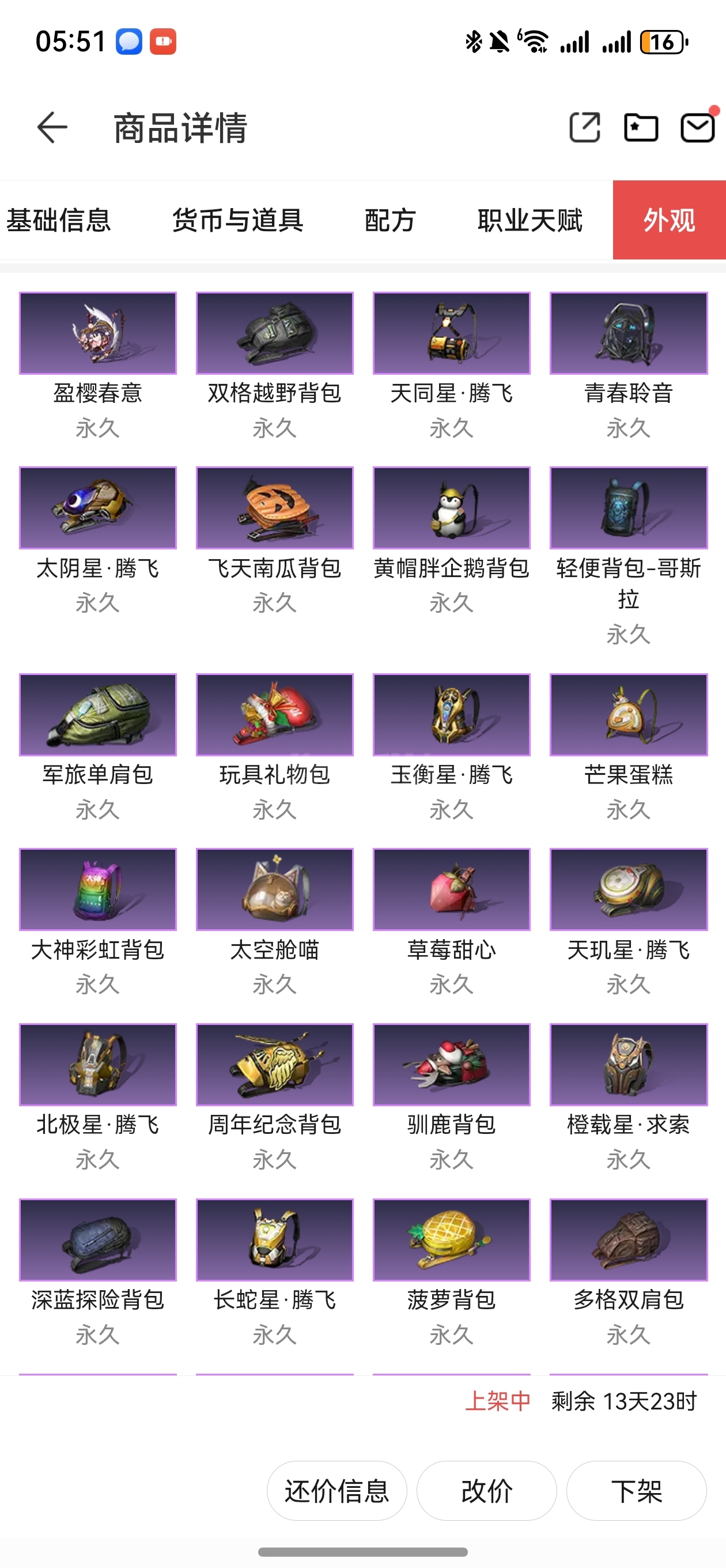Open 菠萝背包 item
726x1568 pixels.
coord(452,1240)
